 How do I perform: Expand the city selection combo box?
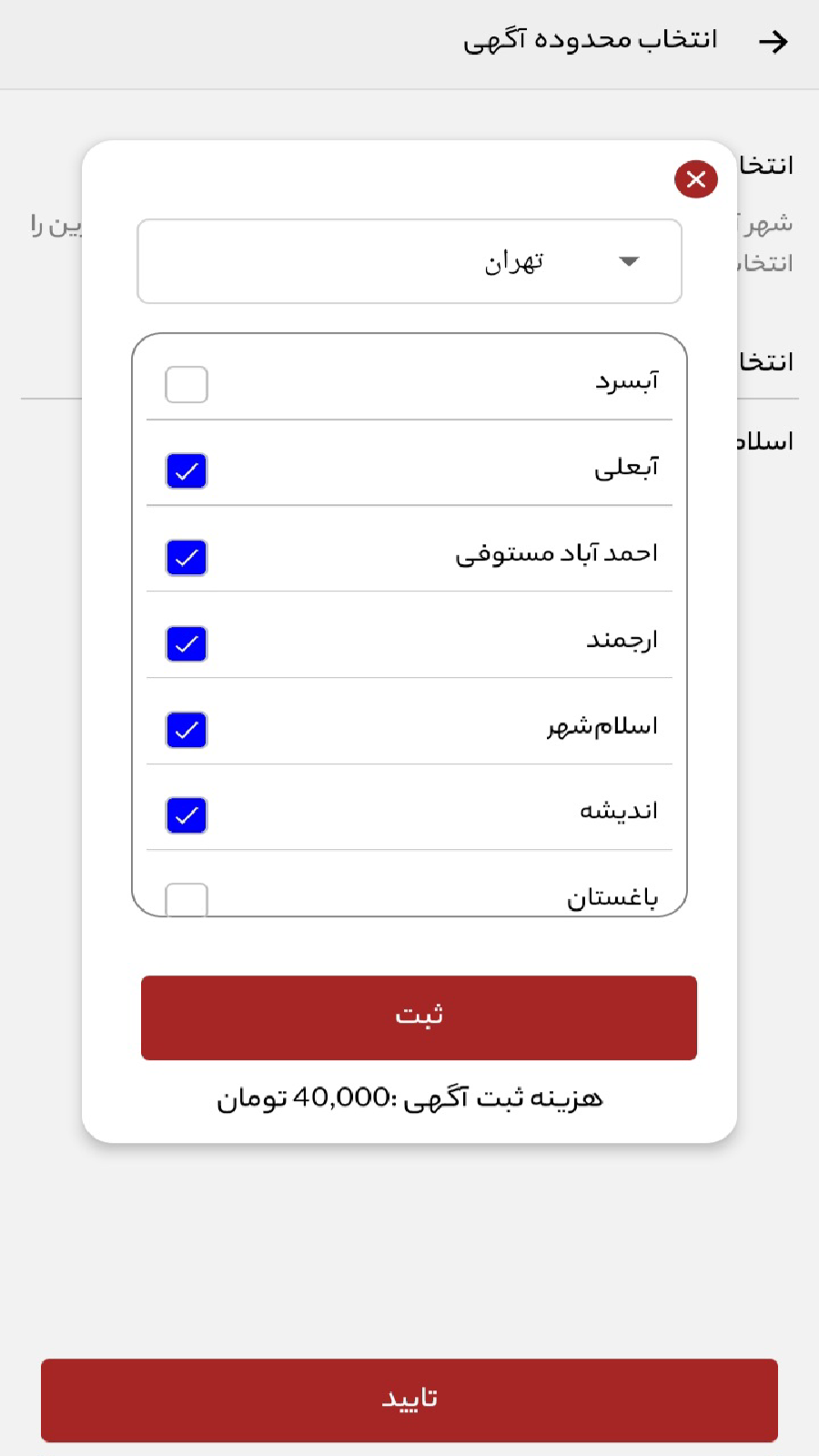[x=409, y=261]
